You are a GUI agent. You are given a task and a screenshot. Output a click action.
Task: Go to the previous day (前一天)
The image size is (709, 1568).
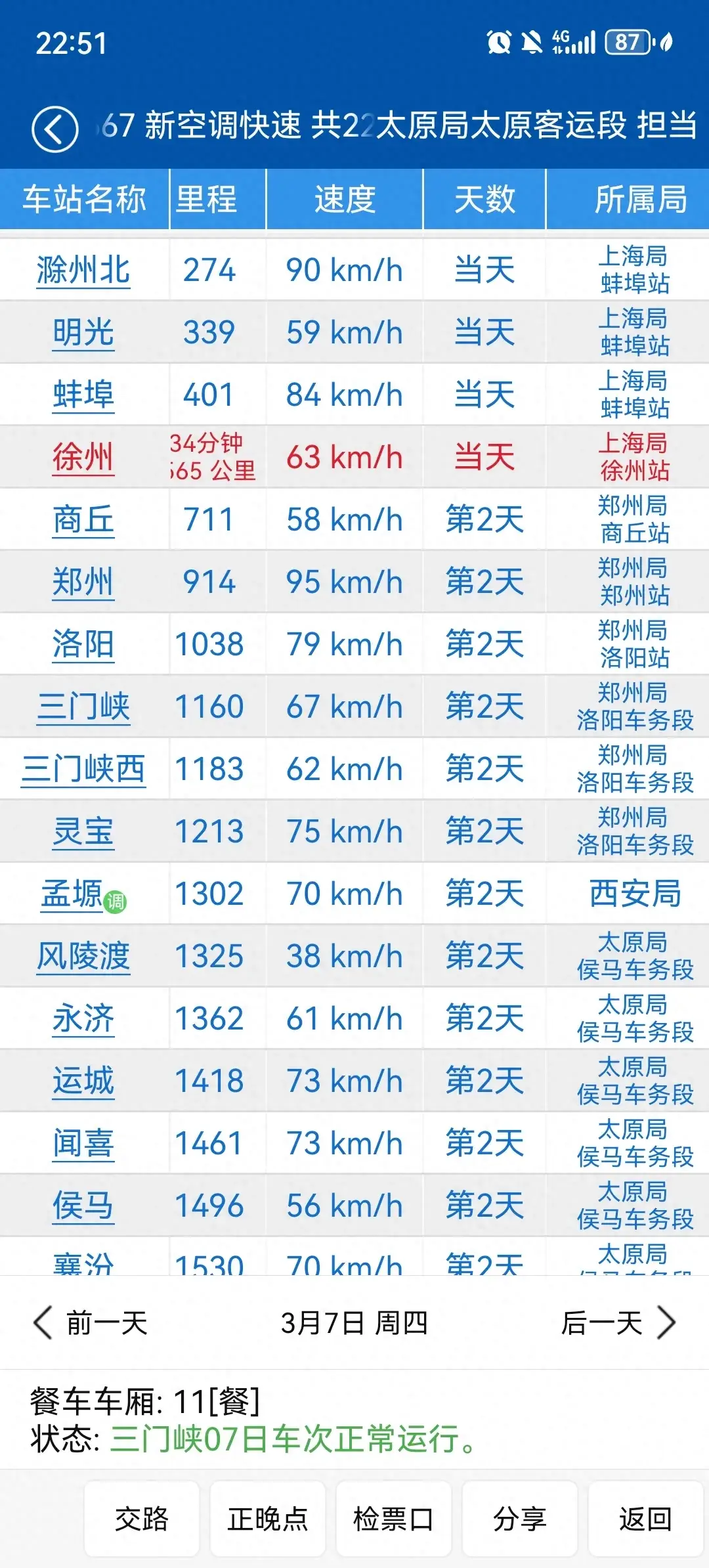pyautogui.click(x=91, y=1323)
